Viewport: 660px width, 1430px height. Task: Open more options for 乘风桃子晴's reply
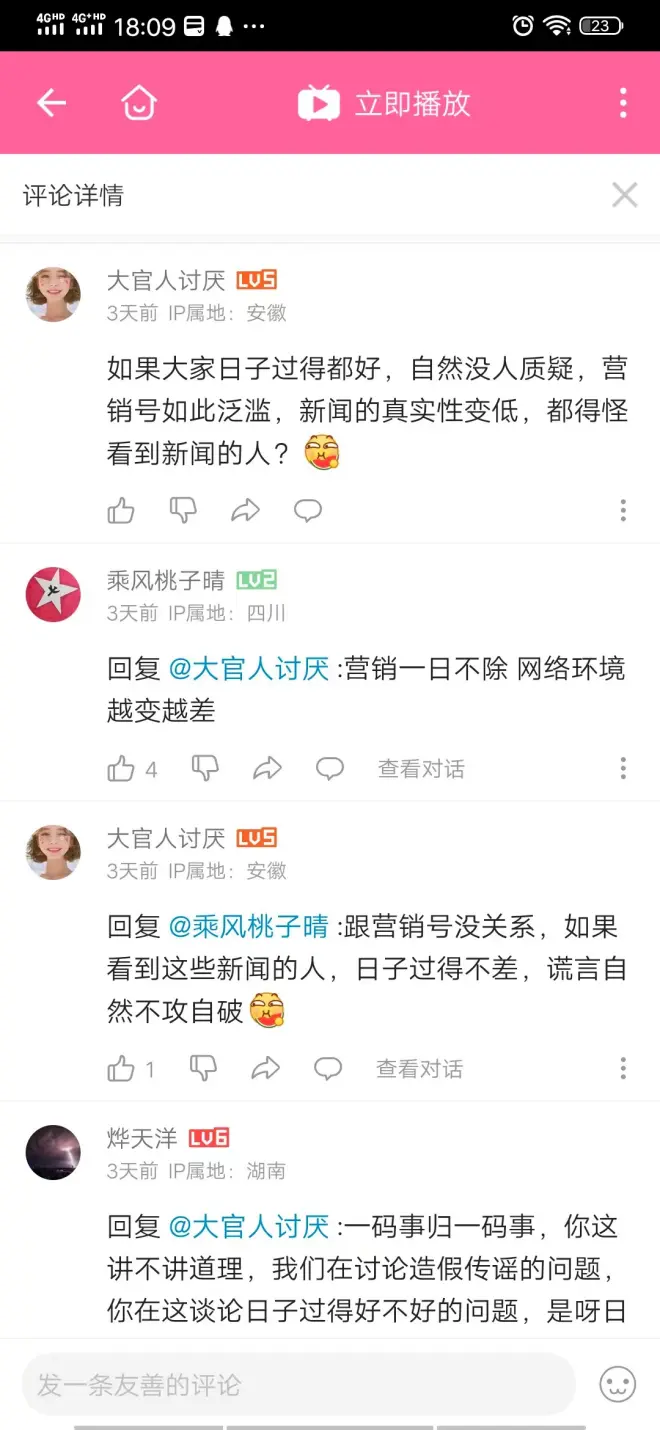623,769
